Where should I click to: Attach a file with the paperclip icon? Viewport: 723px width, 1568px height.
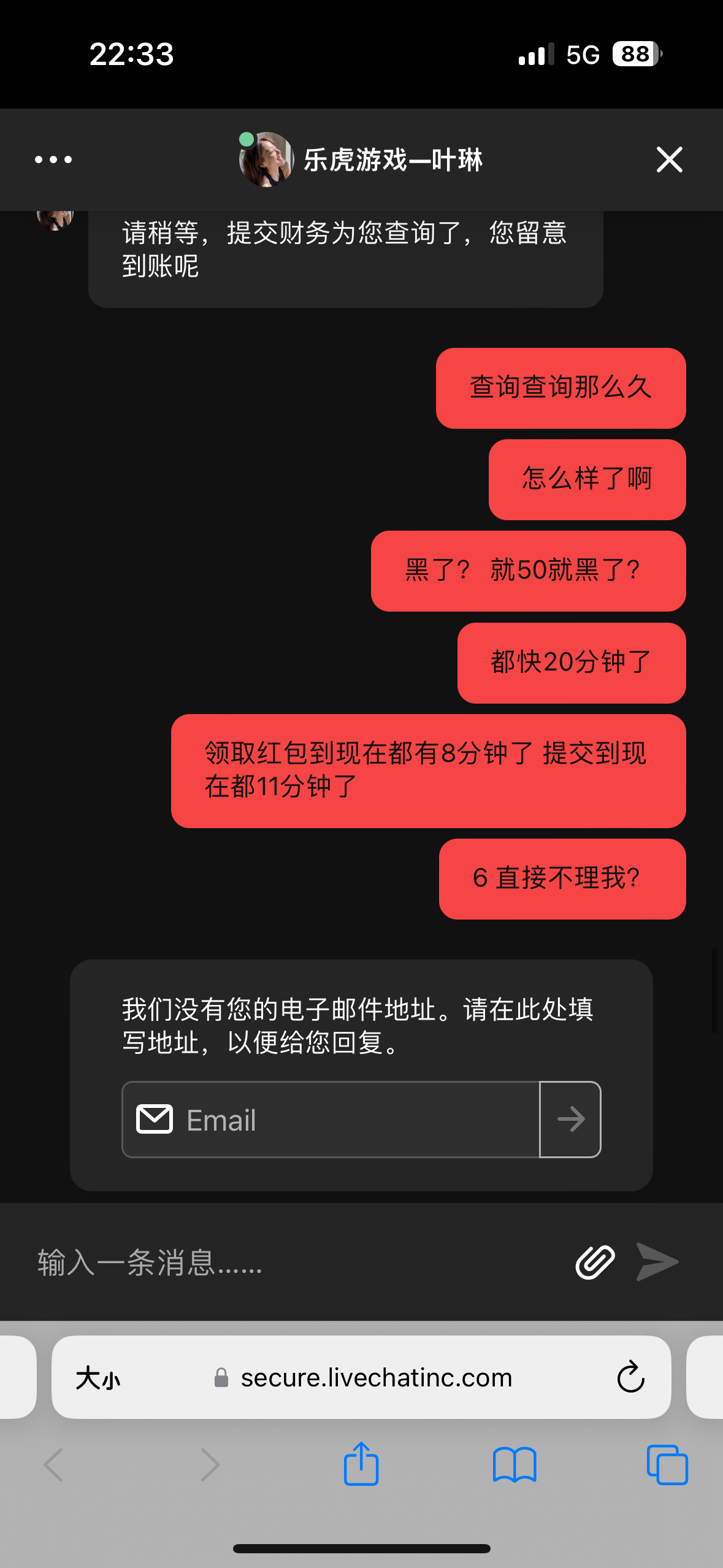pyautogui.click(x=595, y=1262)
